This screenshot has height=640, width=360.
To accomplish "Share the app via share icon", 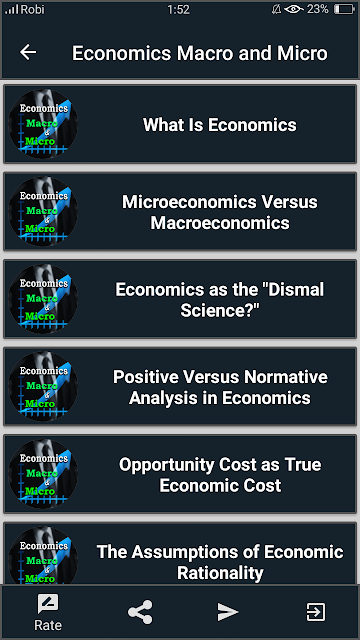I will coord(140,612).
